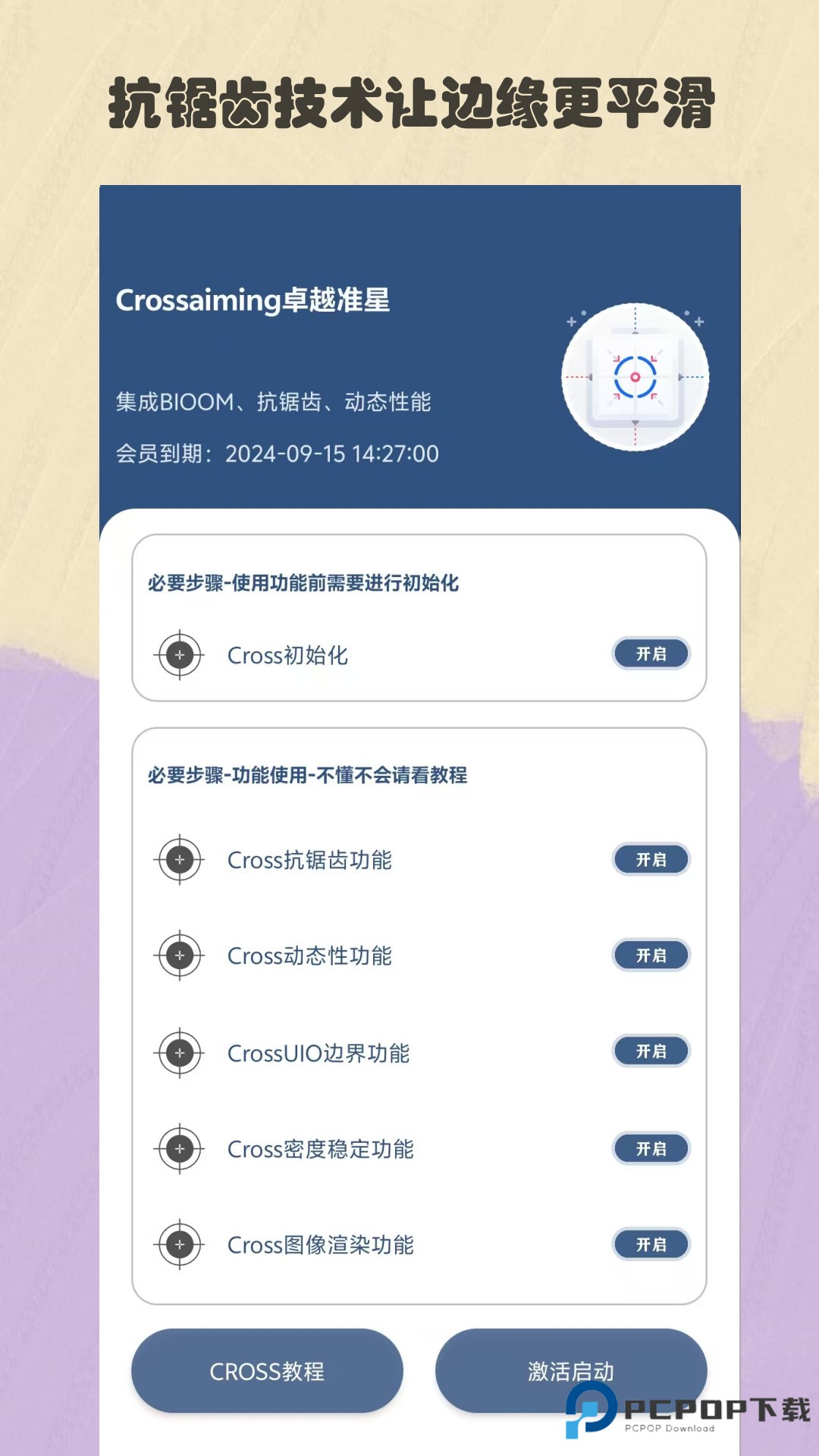Select the Cross动态性功能 crosshair icon
The width and height of the screenshot is (819, 1456).
[x=179, y=955]
